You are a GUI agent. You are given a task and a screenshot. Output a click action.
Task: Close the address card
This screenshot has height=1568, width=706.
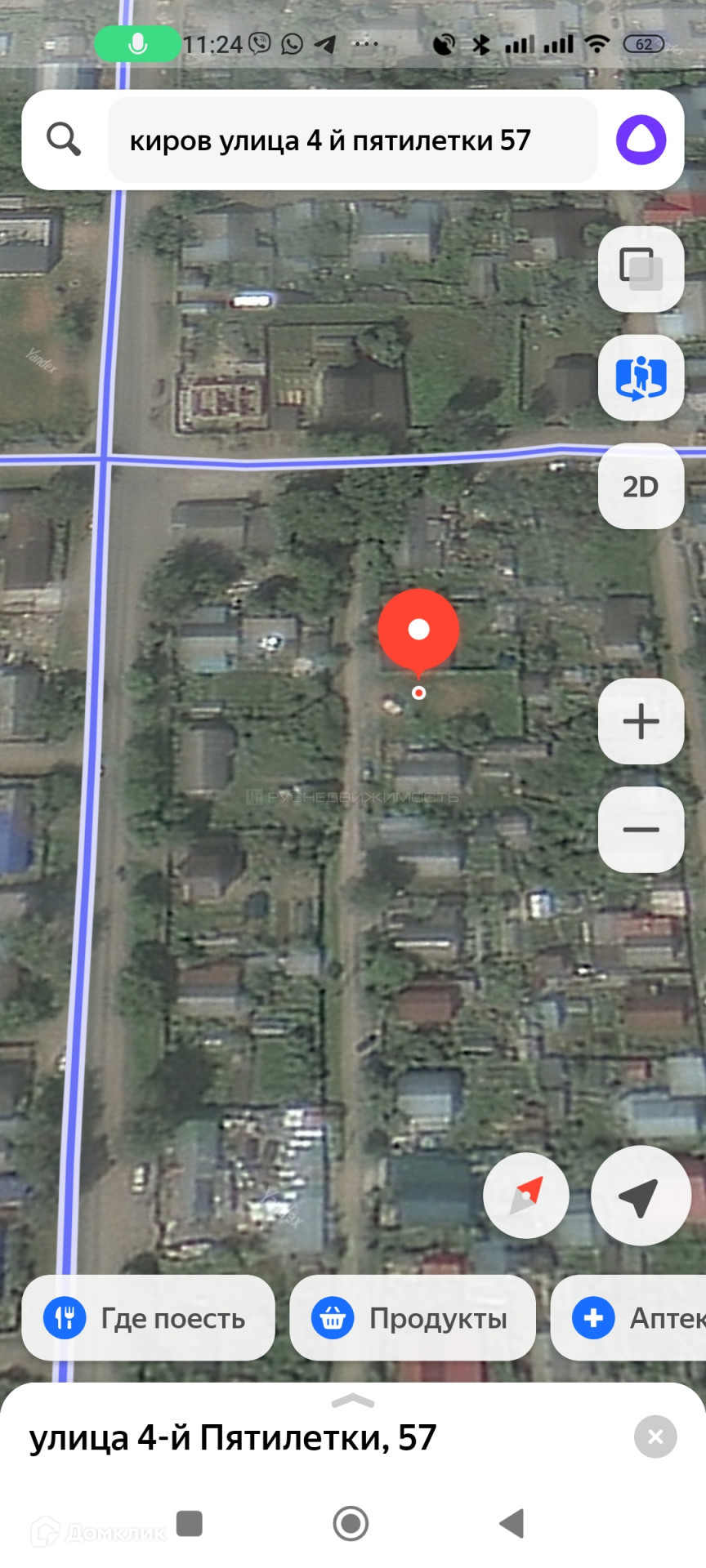tap(655, 1437)
